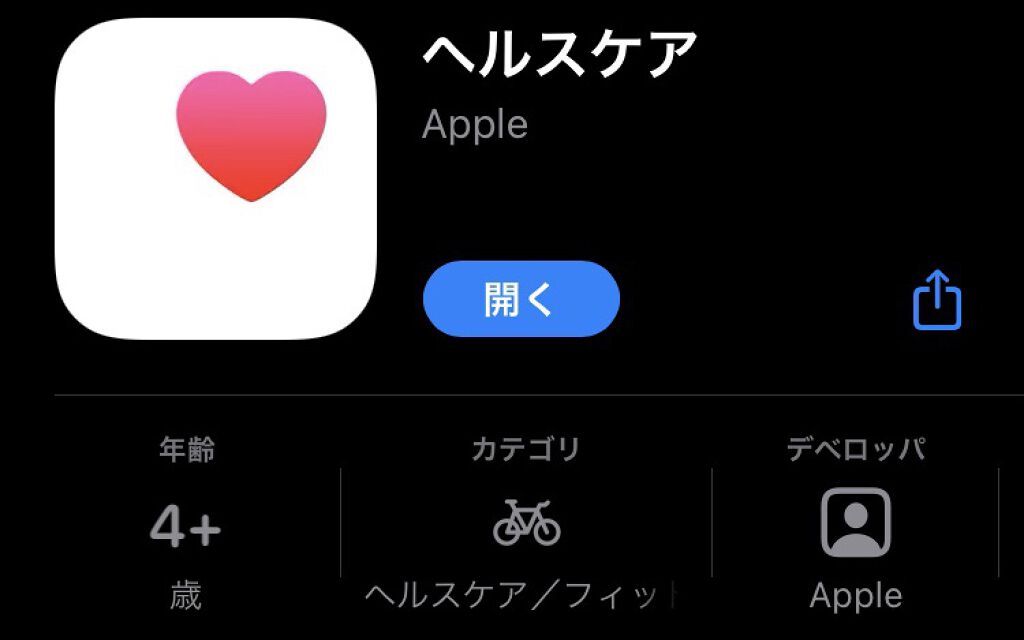View the Apple developer page
This screenshot has width=1024, height=640.
pyautogui.click(x=856, y=524)
